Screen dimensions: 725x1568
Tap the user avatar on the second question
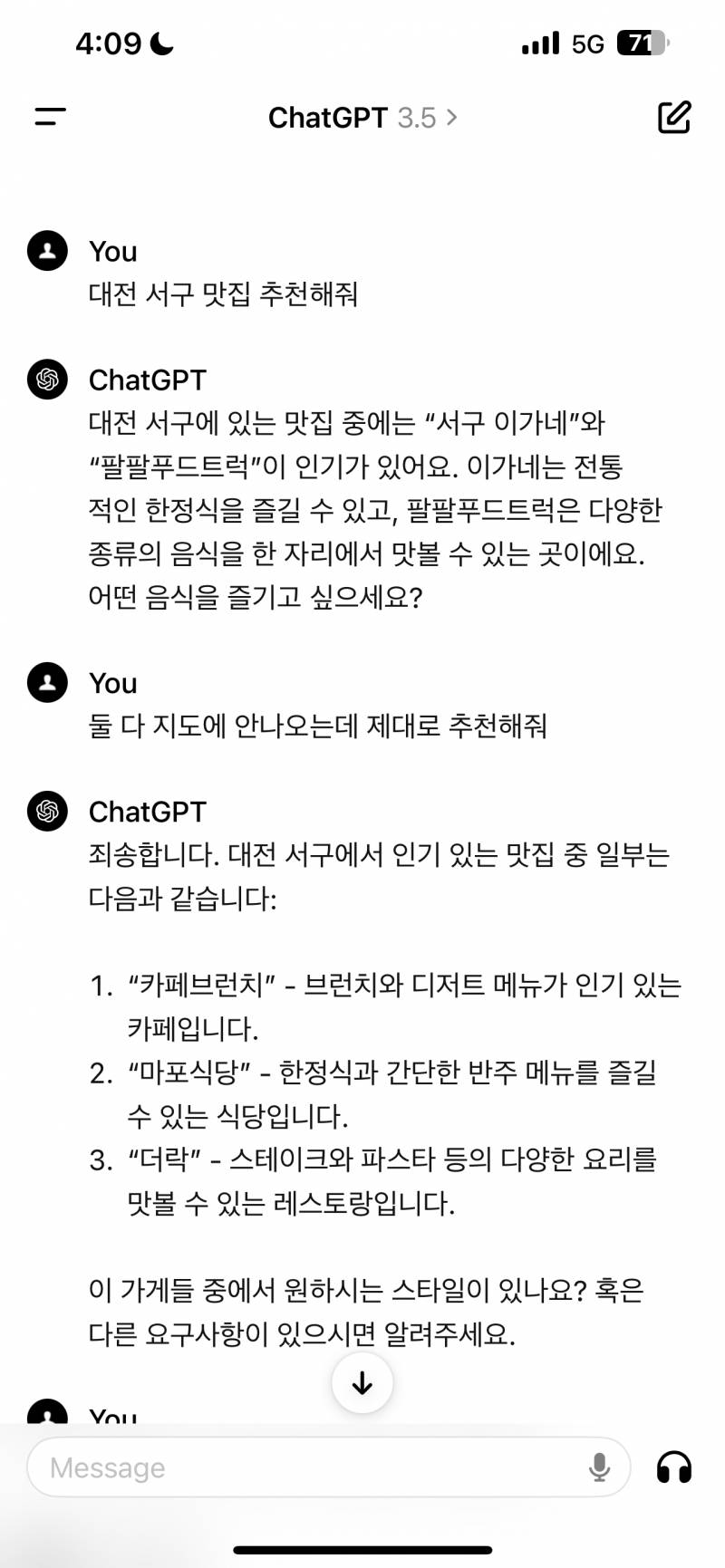click(46, 684)
